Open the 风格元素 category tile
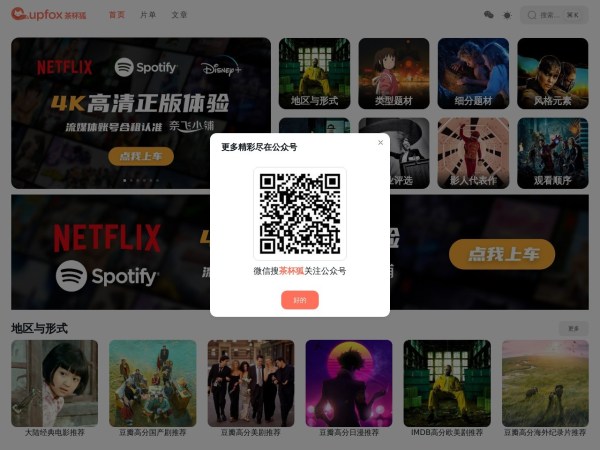600x450 pixels. [x=552, y=75]
